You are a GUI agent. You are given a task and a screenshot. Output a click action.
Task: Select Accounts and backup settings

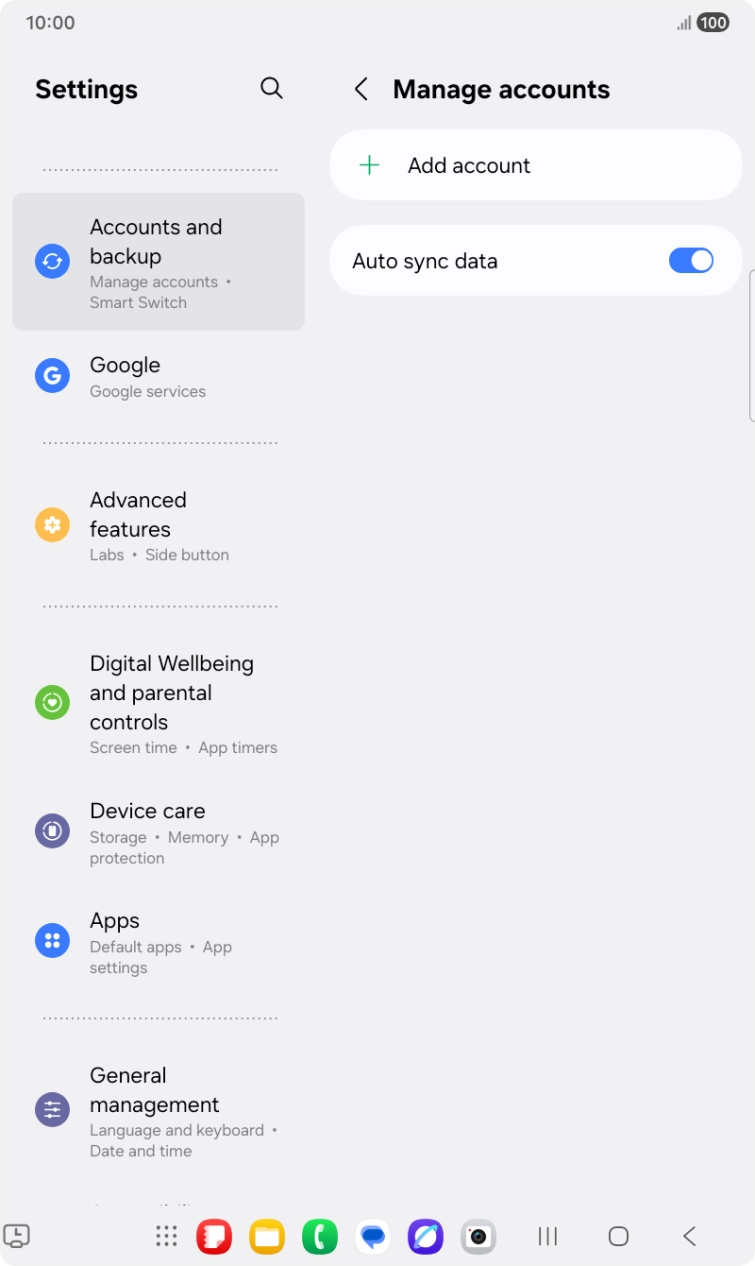[158, 262]
